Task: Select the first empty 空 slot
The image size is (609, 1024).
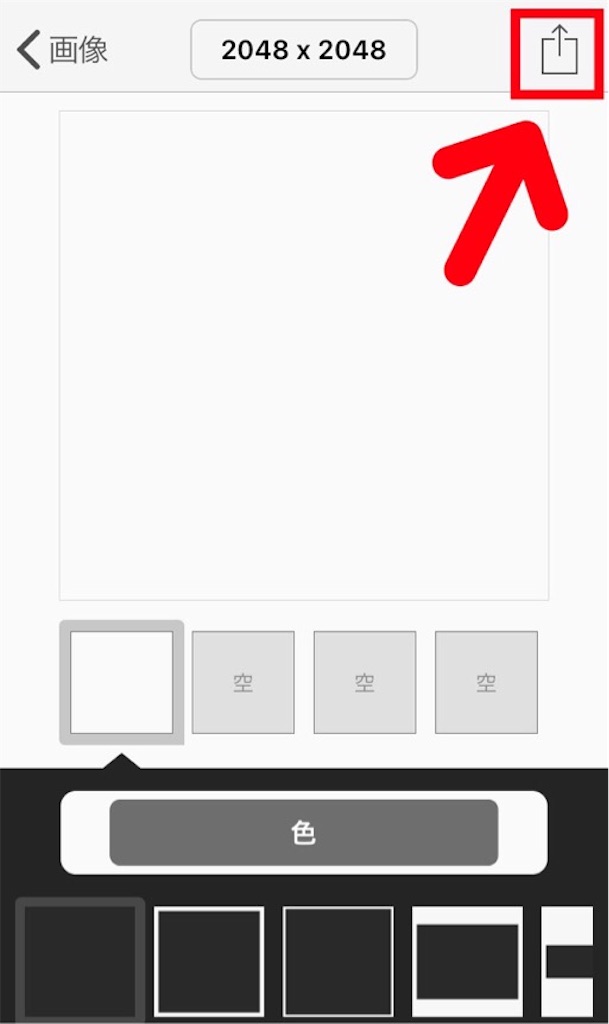Action: tap(243, 682)
